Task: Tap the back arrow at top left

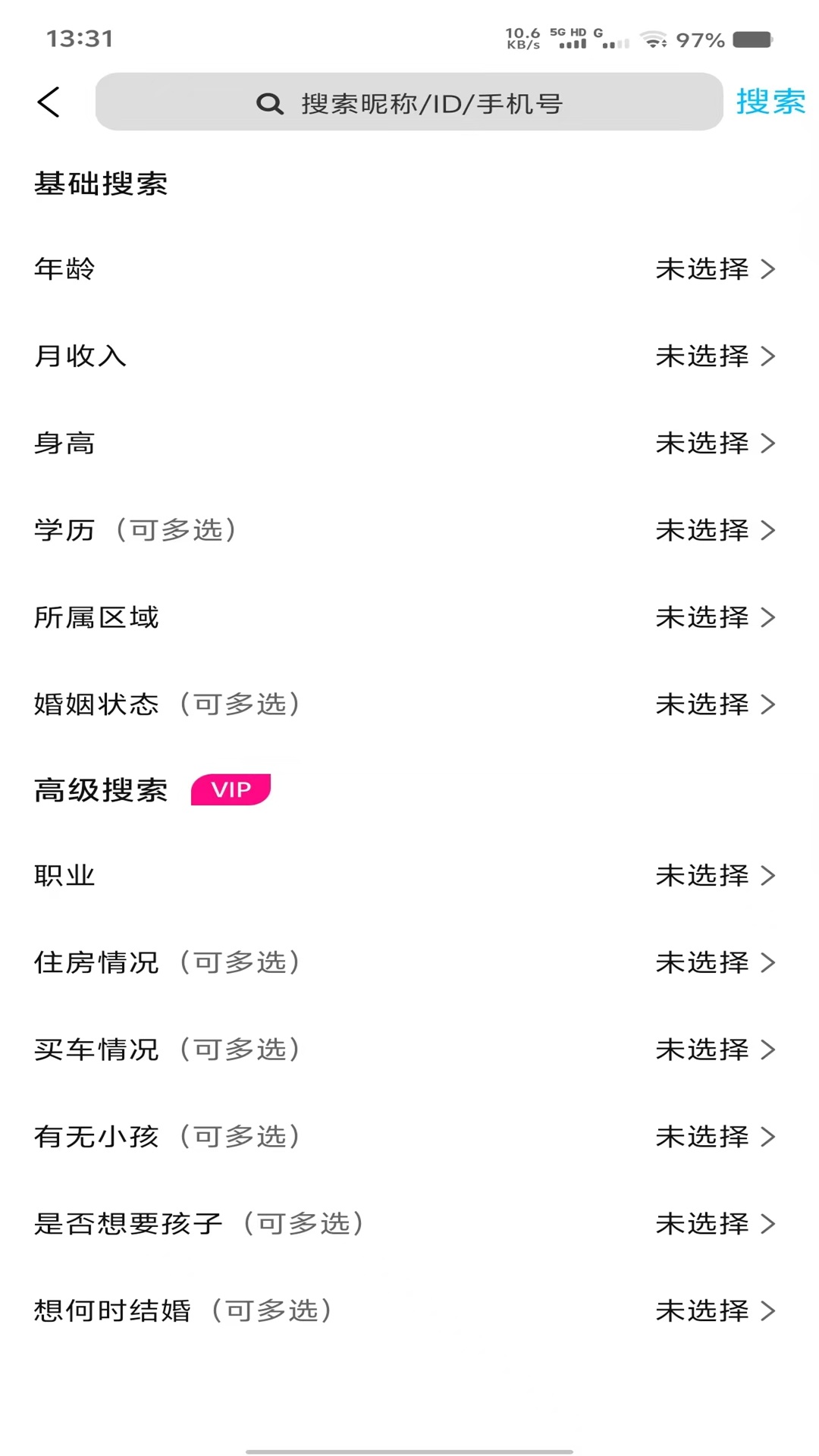Action: coord(49,102)
